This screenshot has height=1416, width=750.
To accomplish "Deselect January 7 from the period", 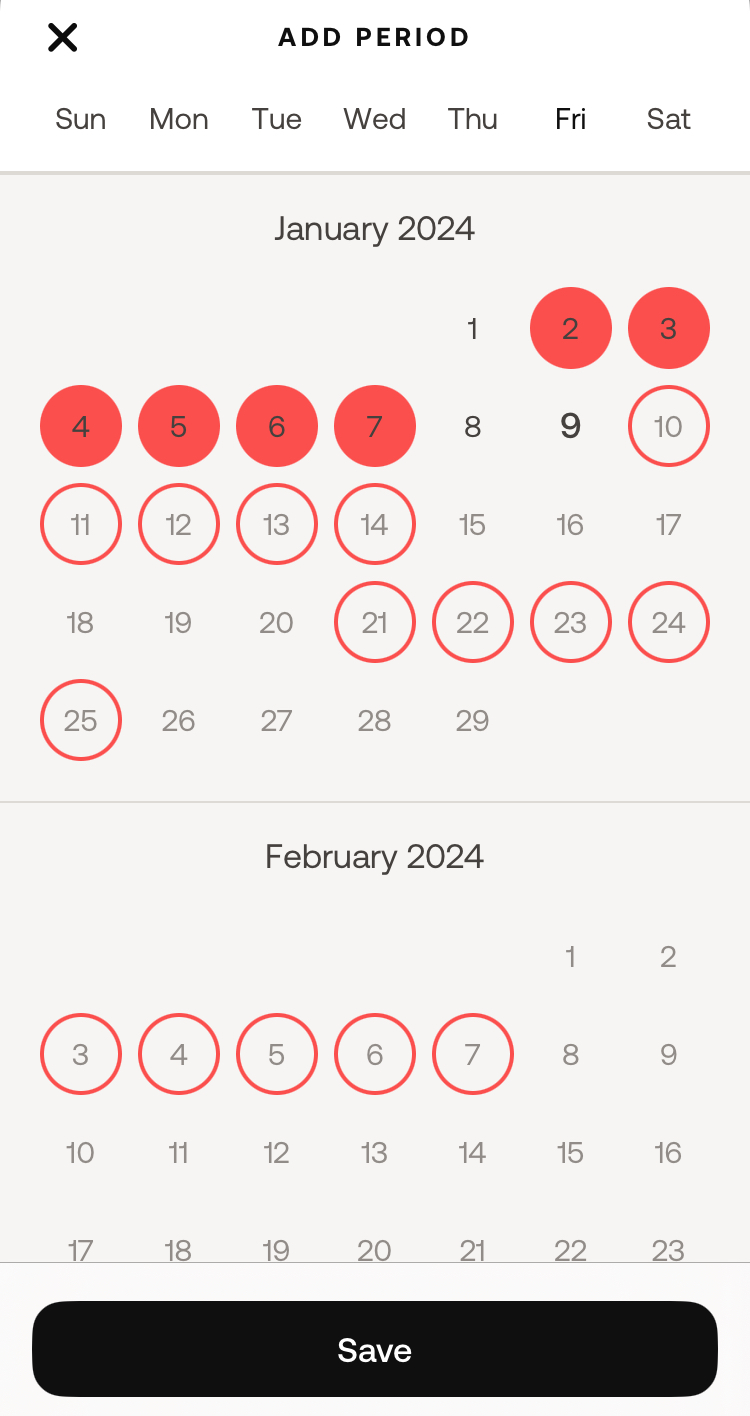I will tap(374, 426).
